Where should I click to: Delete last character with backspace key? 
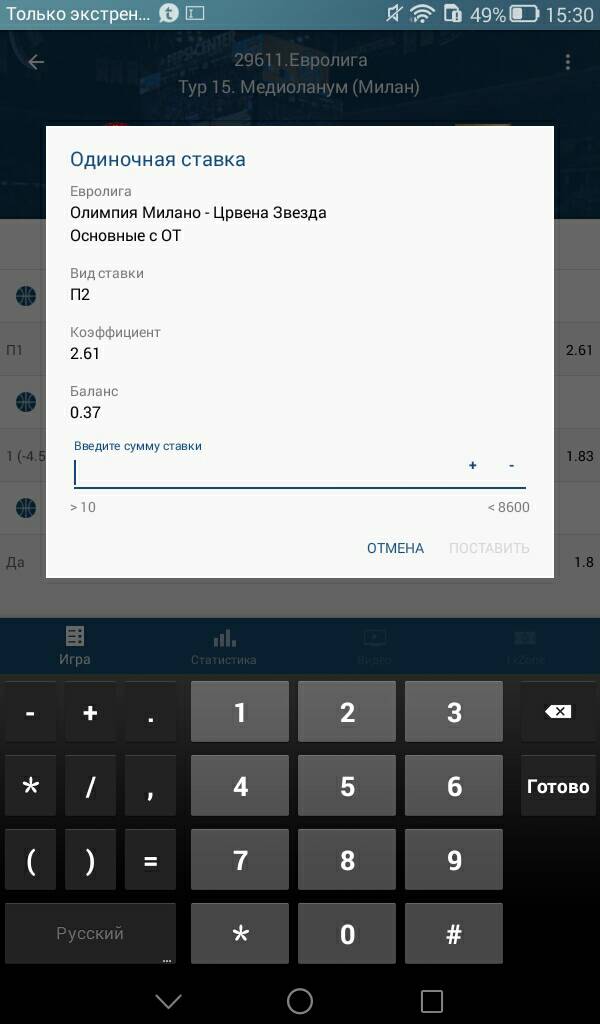pos(558,712)
